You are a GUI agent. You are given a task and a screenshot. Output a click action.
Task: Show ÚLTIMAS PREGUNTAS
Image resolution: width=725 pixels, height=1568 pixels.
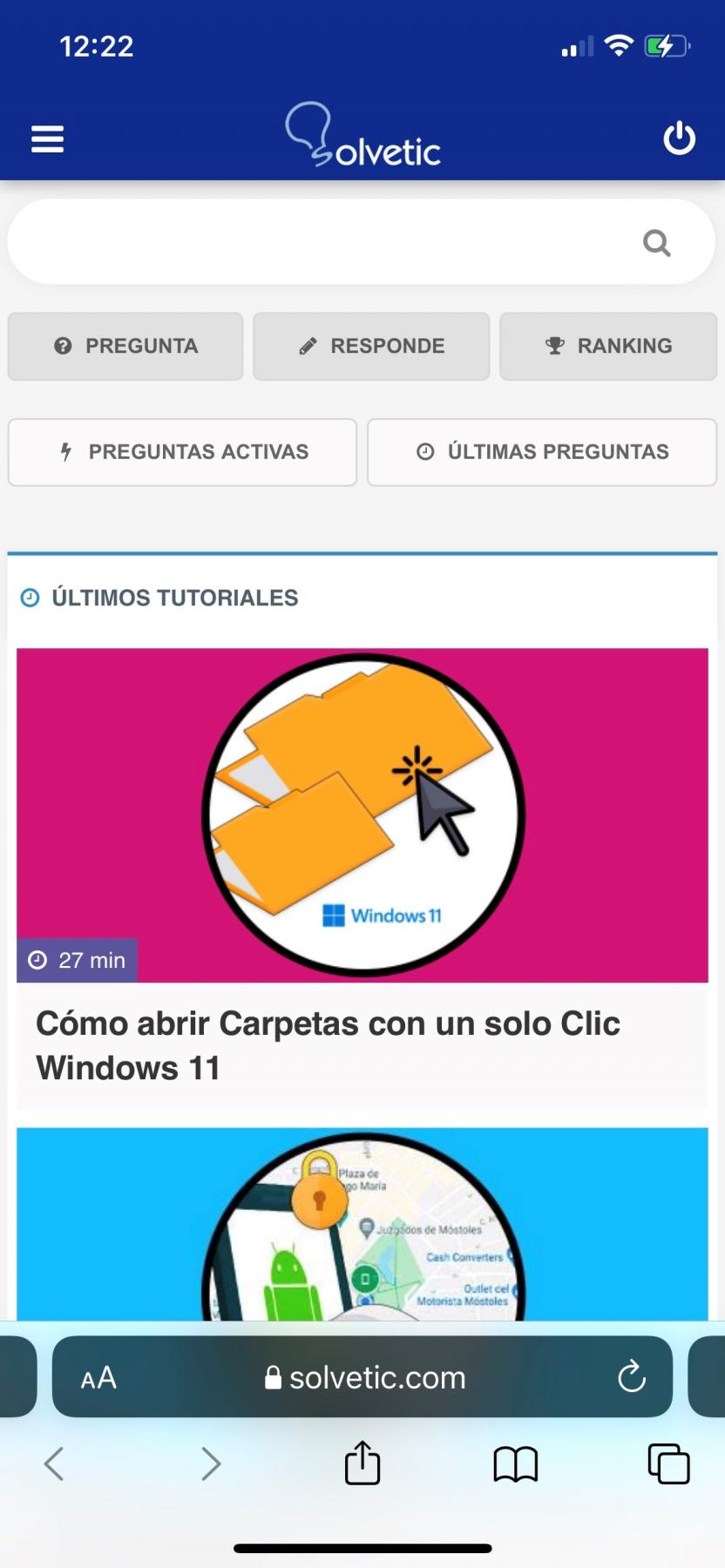tap(542, 452)
